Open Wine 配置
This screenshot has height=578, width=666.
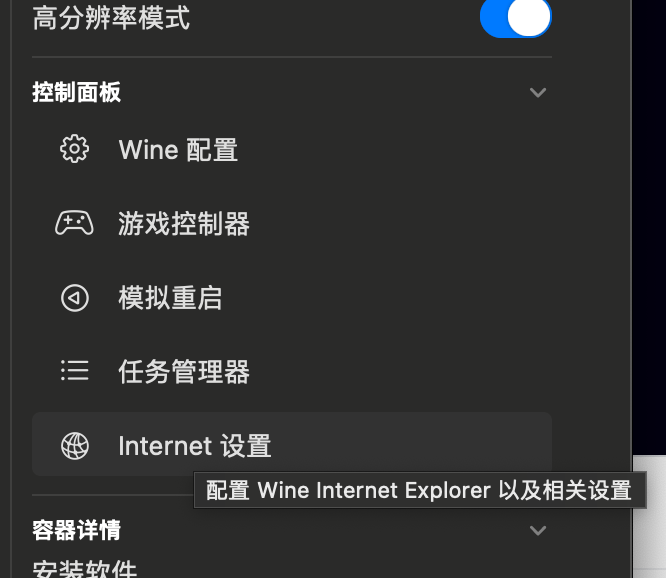click(x=178, y=150)
